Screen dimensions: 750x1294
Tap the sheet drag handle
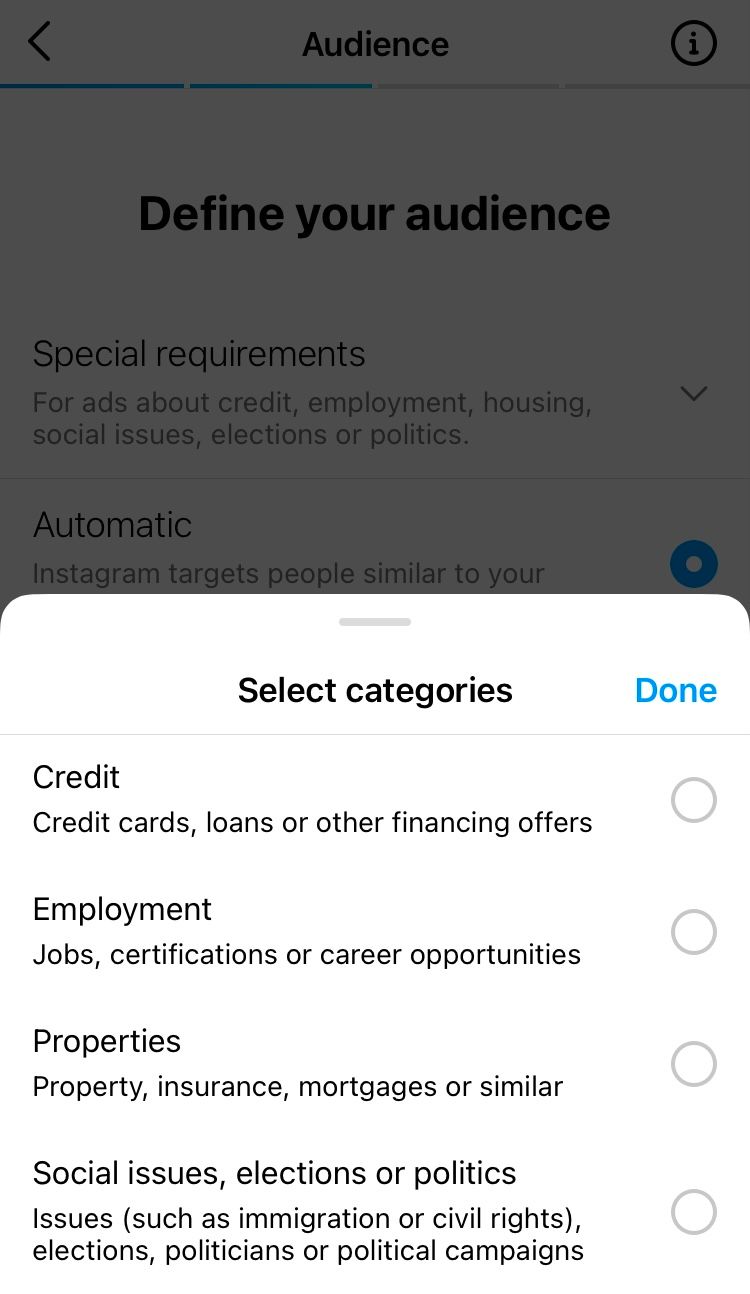tap(375, 622)
